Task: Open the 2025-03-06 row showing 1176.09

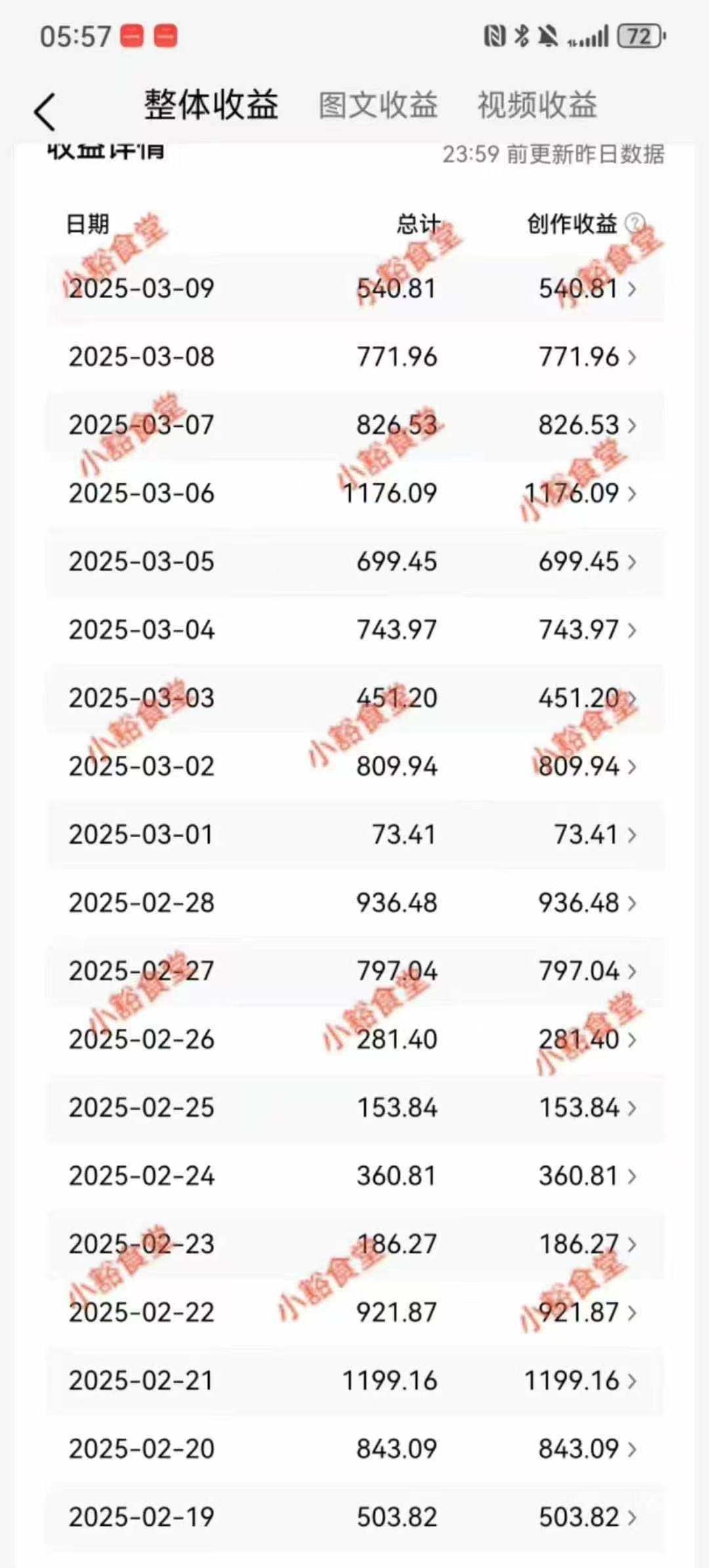Action: (x=354, y=493)
